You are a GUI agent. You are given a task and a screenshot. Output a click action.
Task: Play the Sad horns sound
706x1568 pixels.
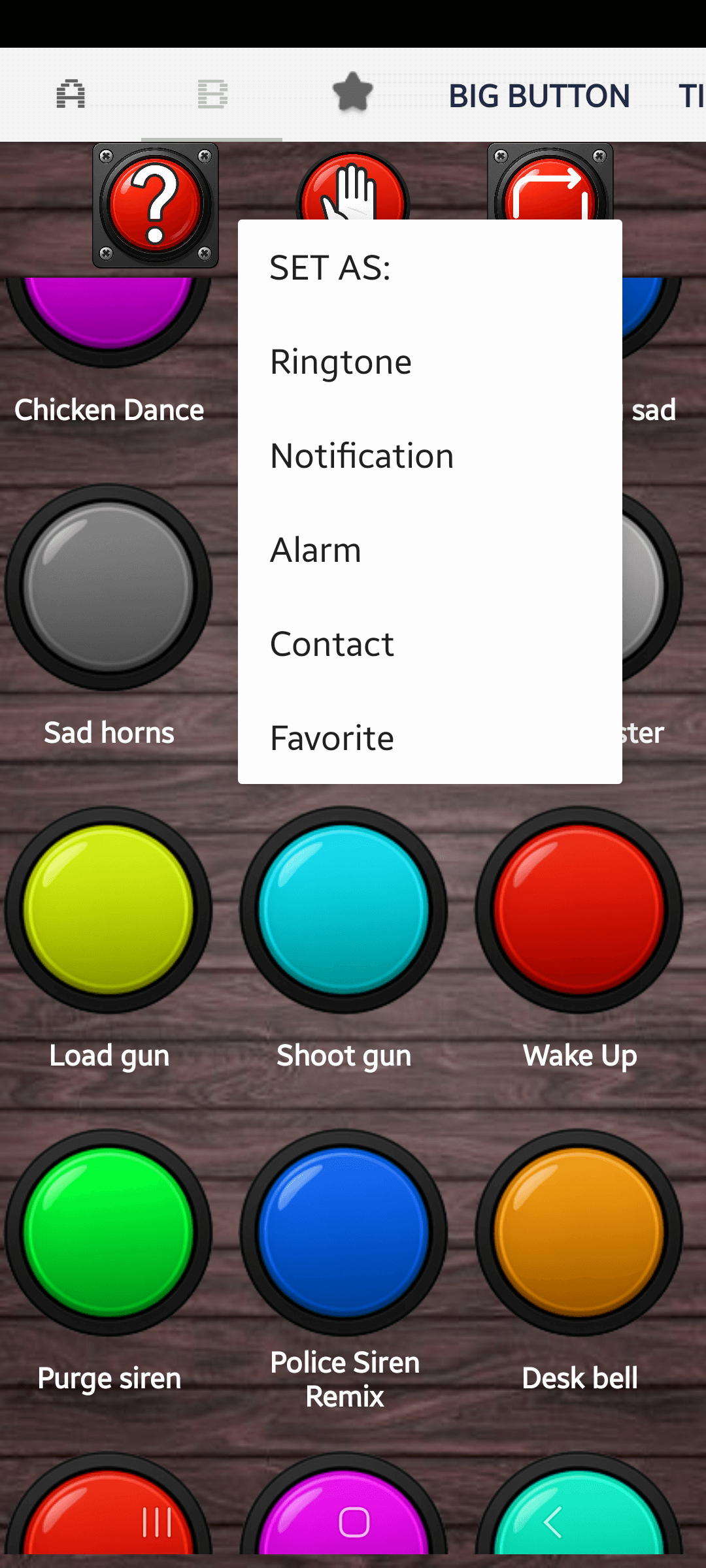109,587
